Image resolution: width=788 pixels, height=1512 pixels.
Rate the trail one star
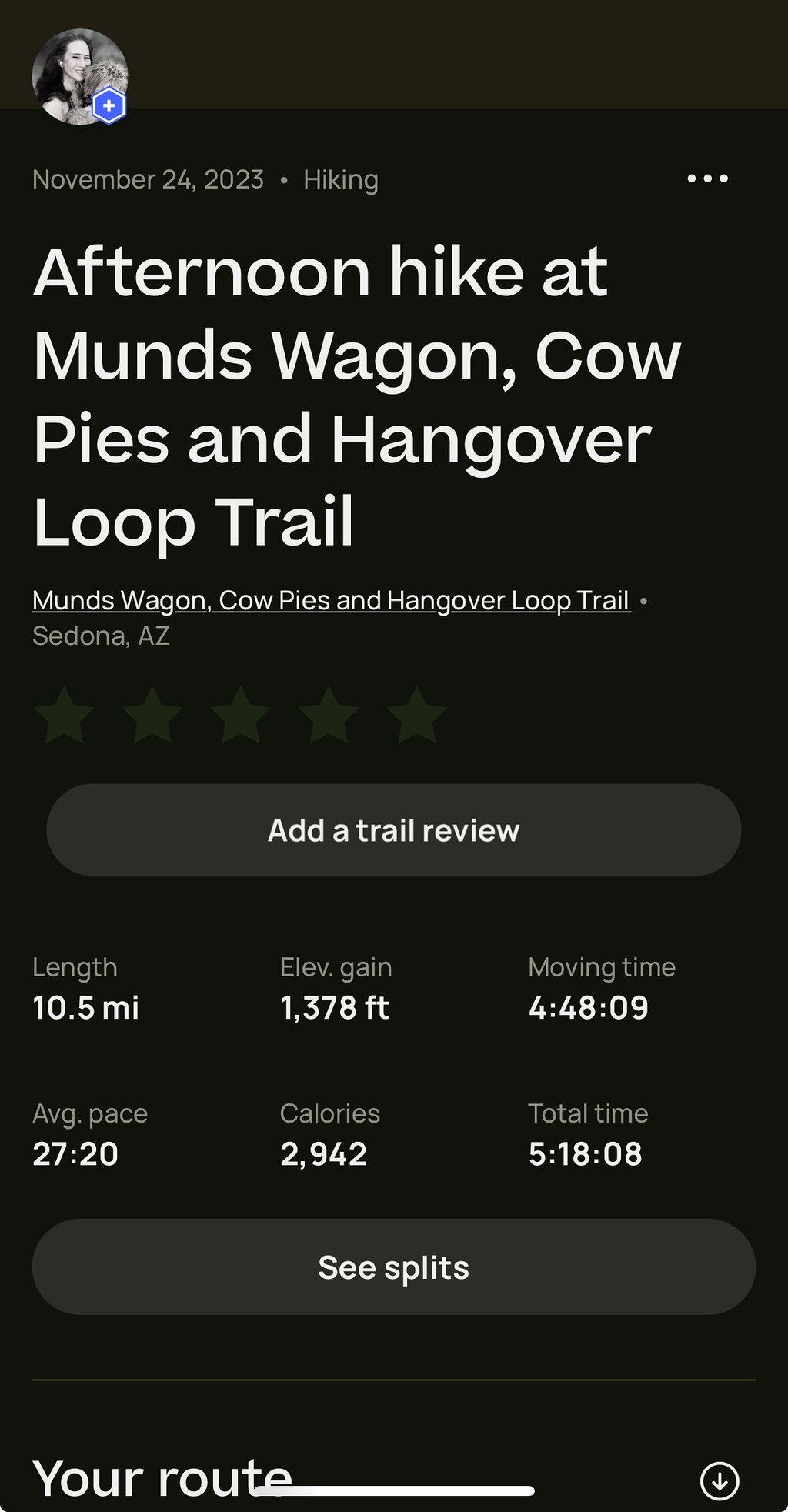64,715
